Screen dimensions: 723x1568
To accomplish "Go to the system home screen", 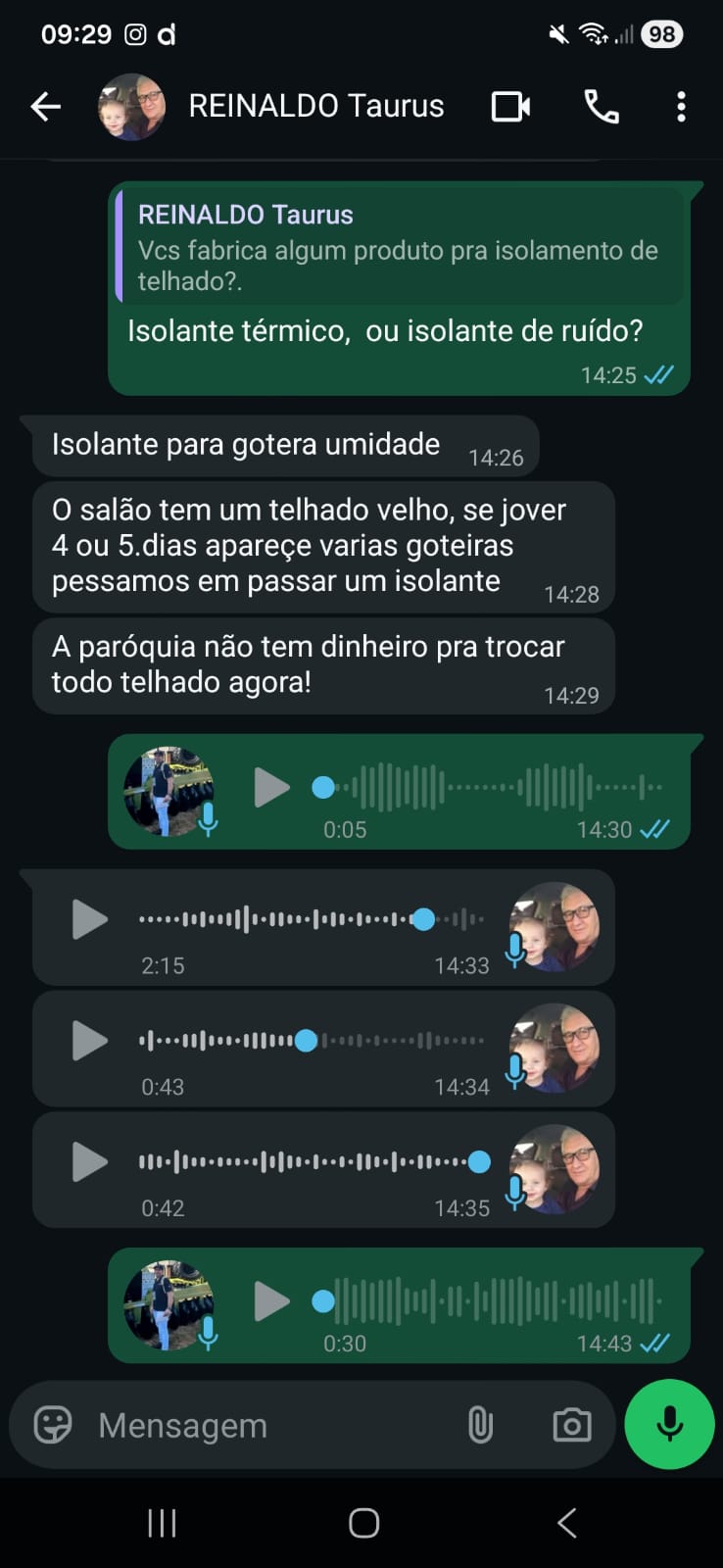I will (363, 1523).
